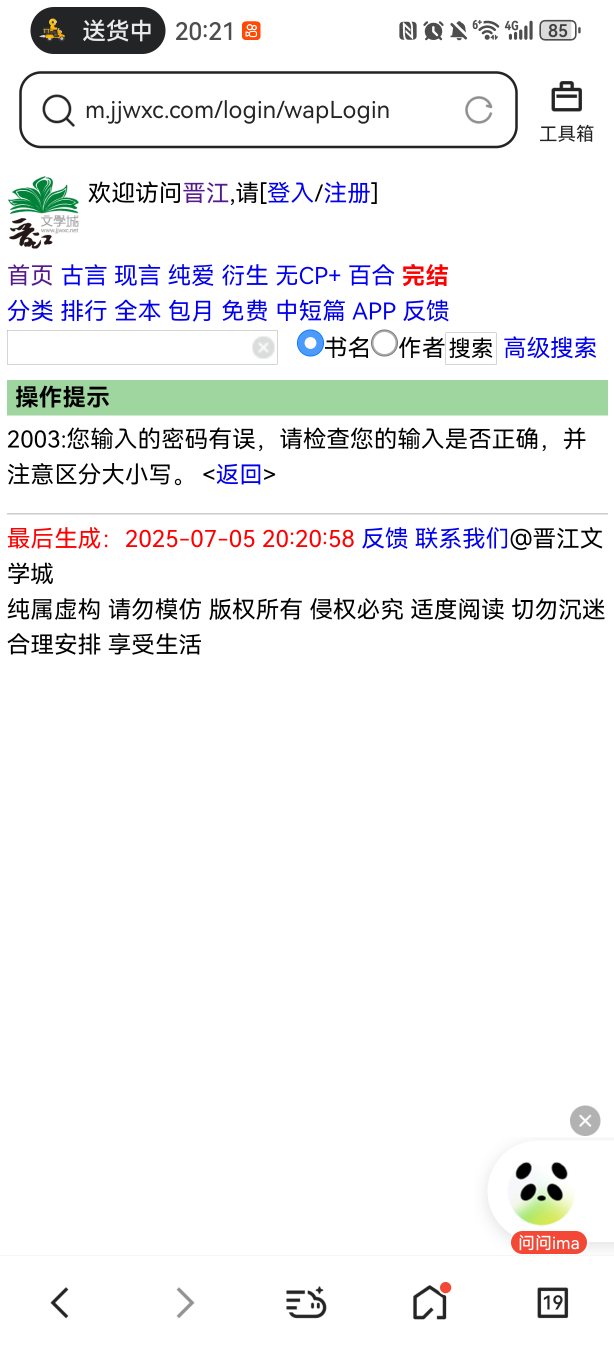Tap the 返回 link in the error message
The width and height of the screenshot is (614, 1350).
(239, 474)
